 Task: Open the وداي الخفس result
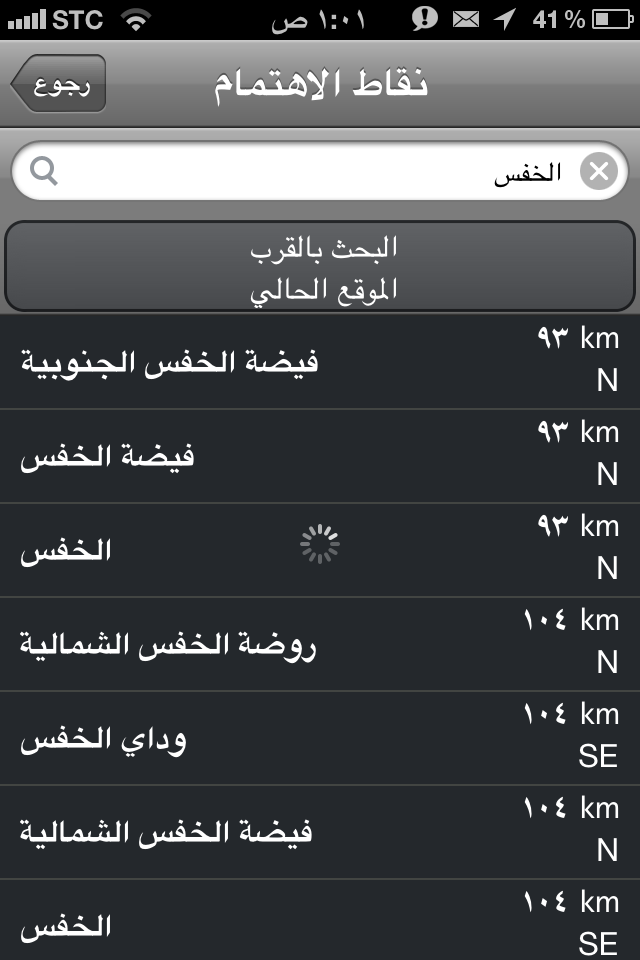(x=320, y=737)
